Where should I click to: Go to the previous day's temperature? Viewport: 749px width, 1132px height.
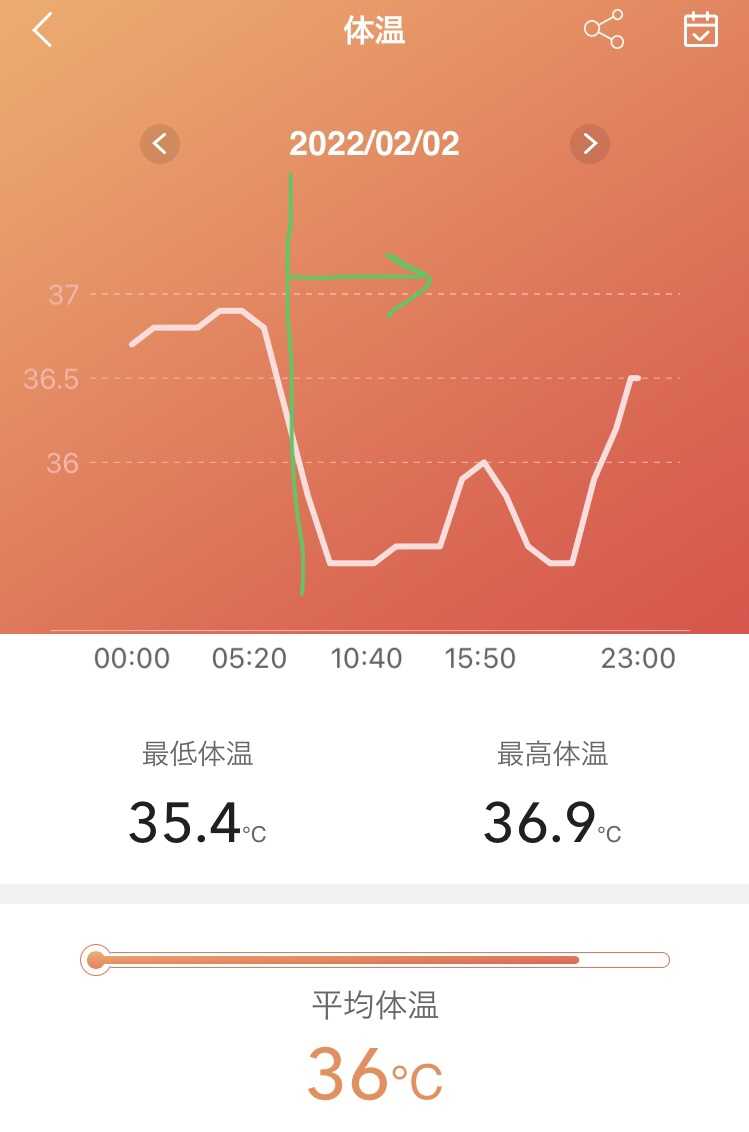pos(160,144)
